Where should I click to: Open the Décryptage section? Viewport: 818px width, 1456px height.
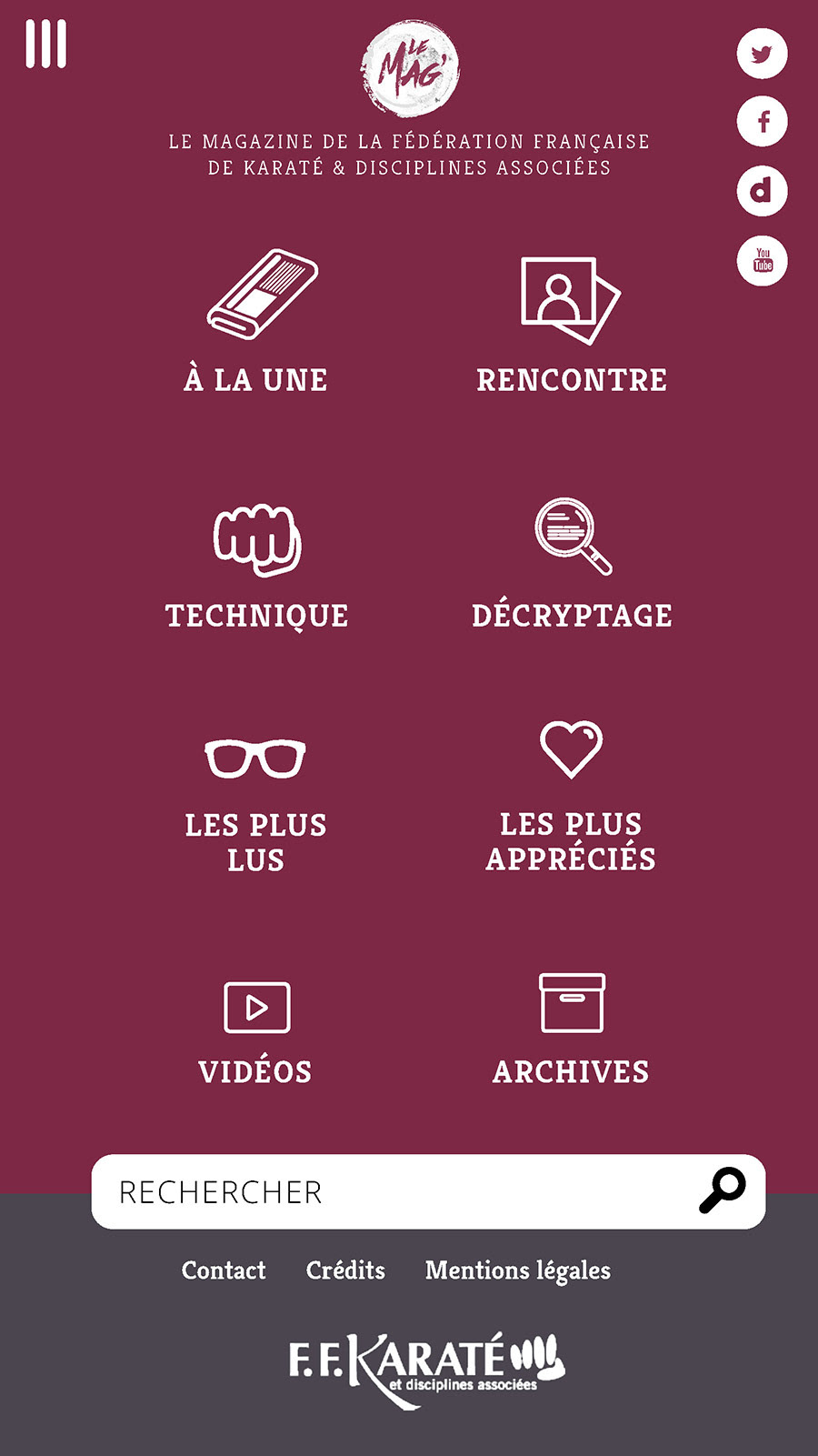[571, 564]
